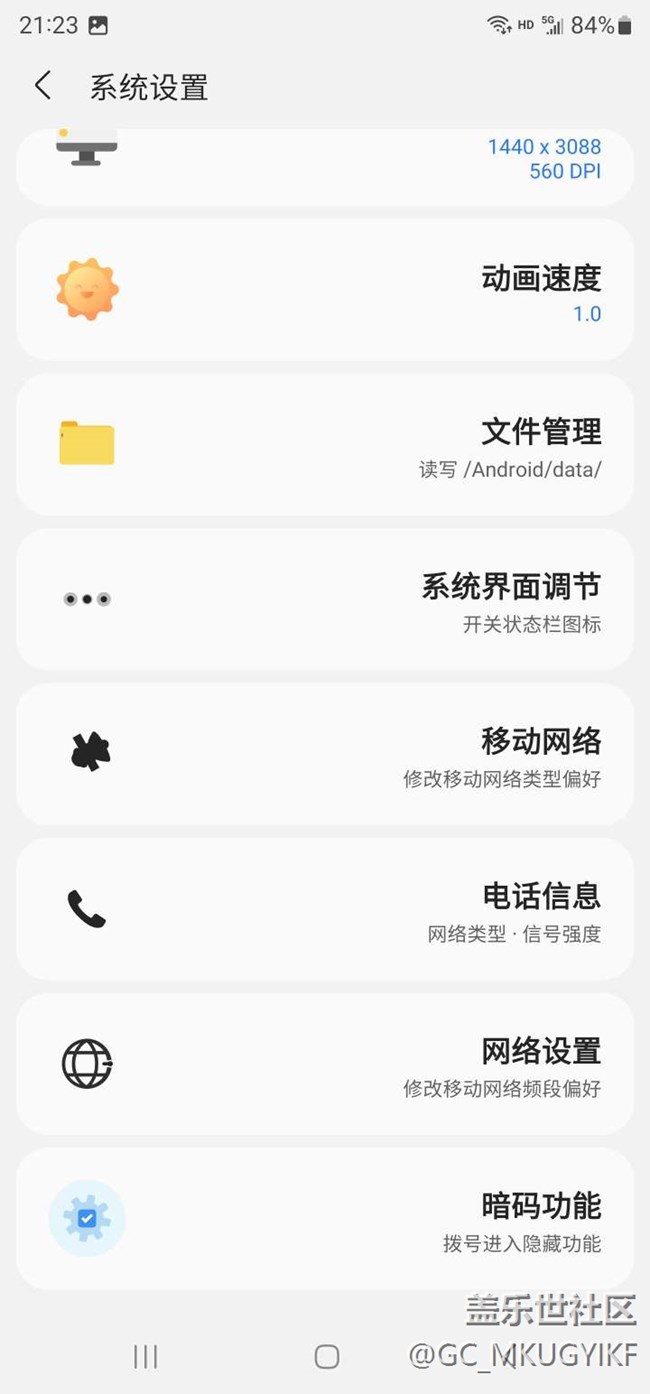This screenshot has width=650, height=1394.
Task: Open 动画速度 setting
Action: 325,290
